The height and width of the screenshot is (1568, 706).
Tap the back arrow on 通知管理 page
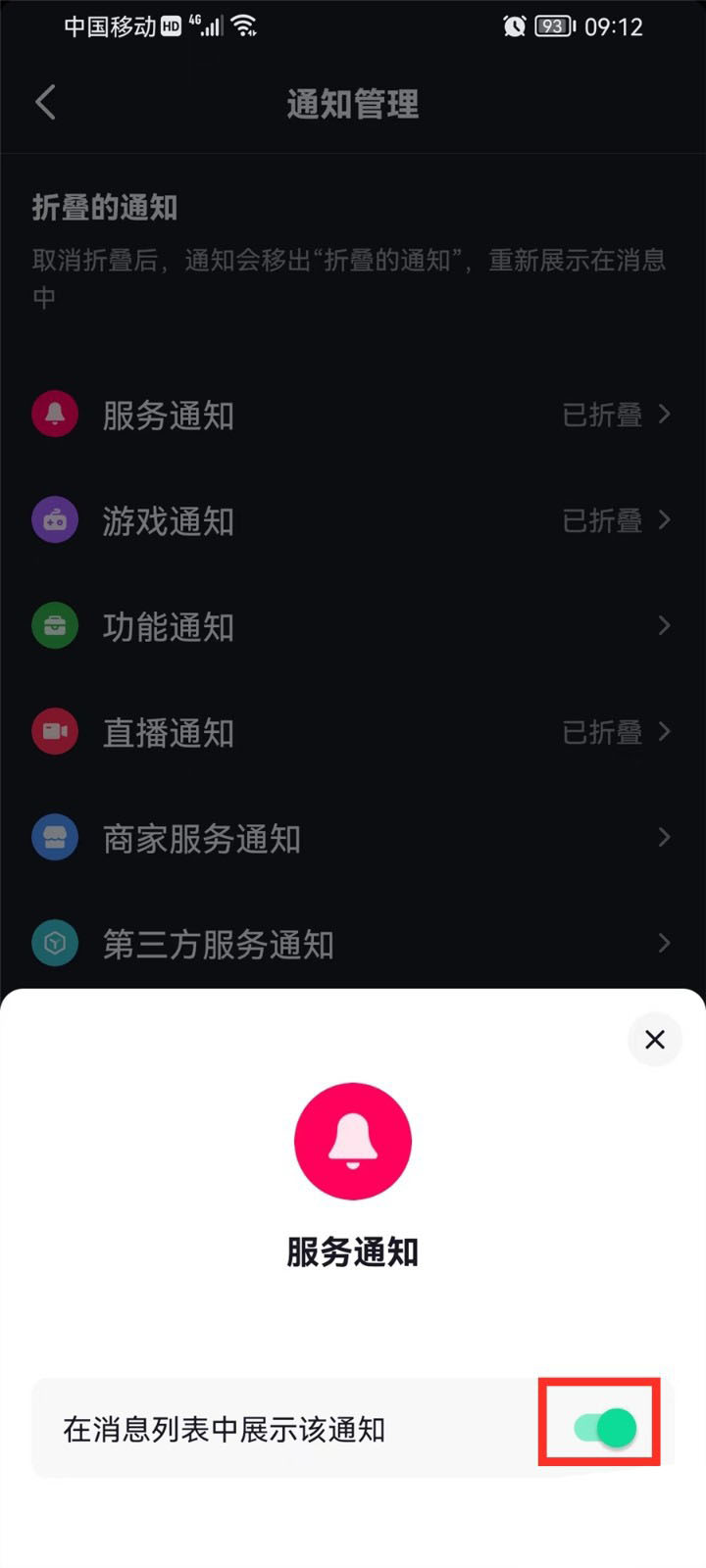pyautogui.click(x=44, y=102)
